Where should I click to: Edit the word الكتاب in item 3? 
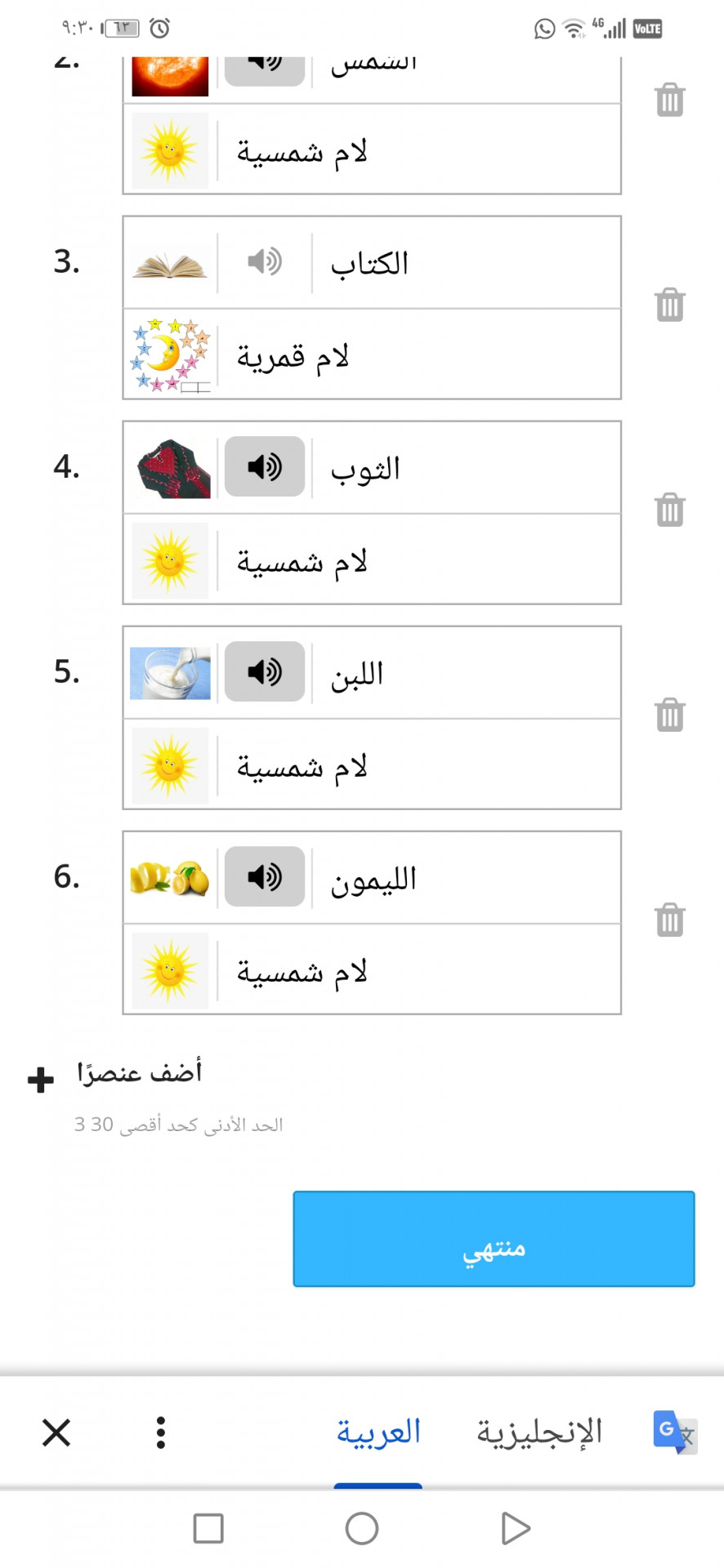pyautogui.click(x=466, y=263)
